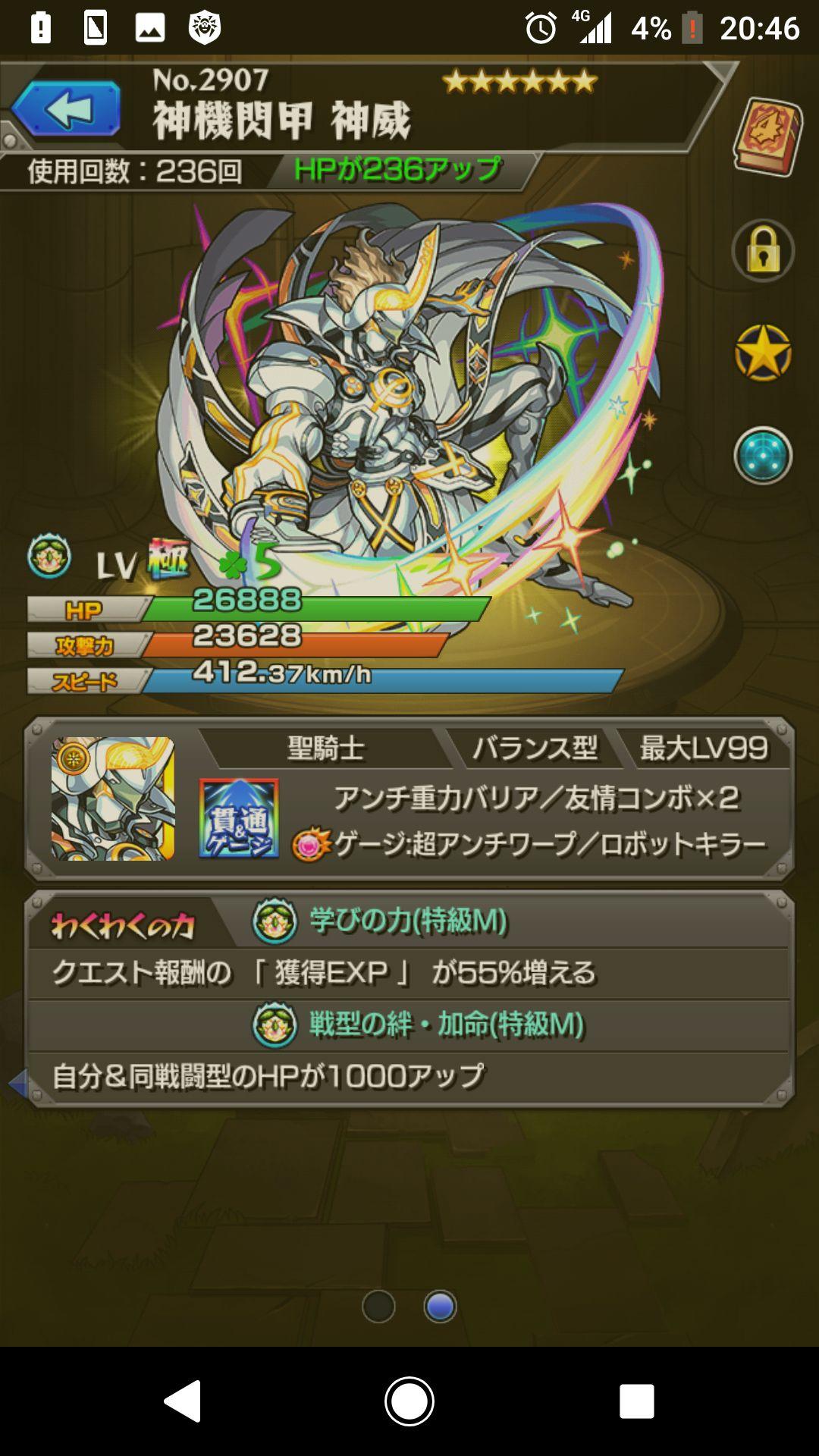The image size is (819, 1456).
Task: Tap the system back navigation button
Action: coord(183,1401)
